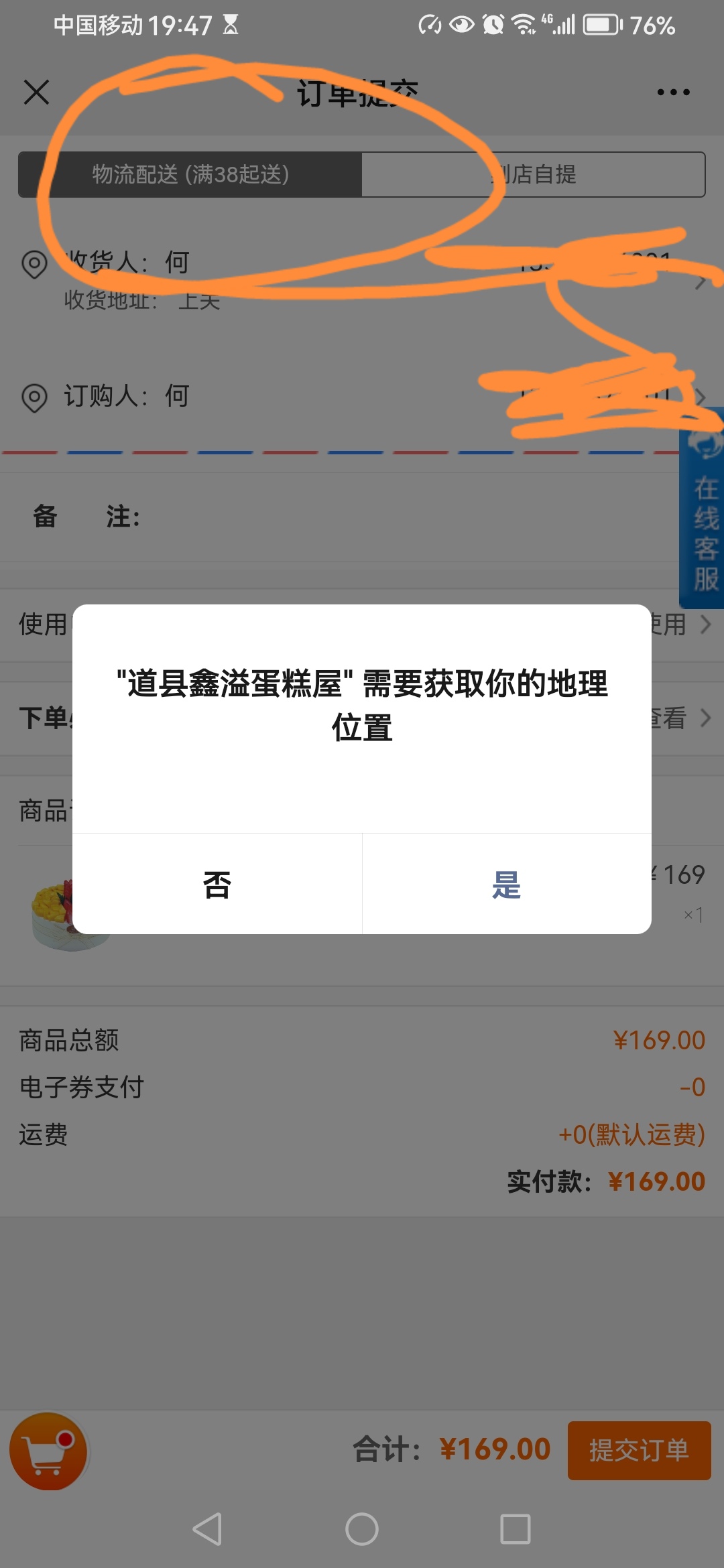Enter a note in the 备注 field

(x=362, y=517)
